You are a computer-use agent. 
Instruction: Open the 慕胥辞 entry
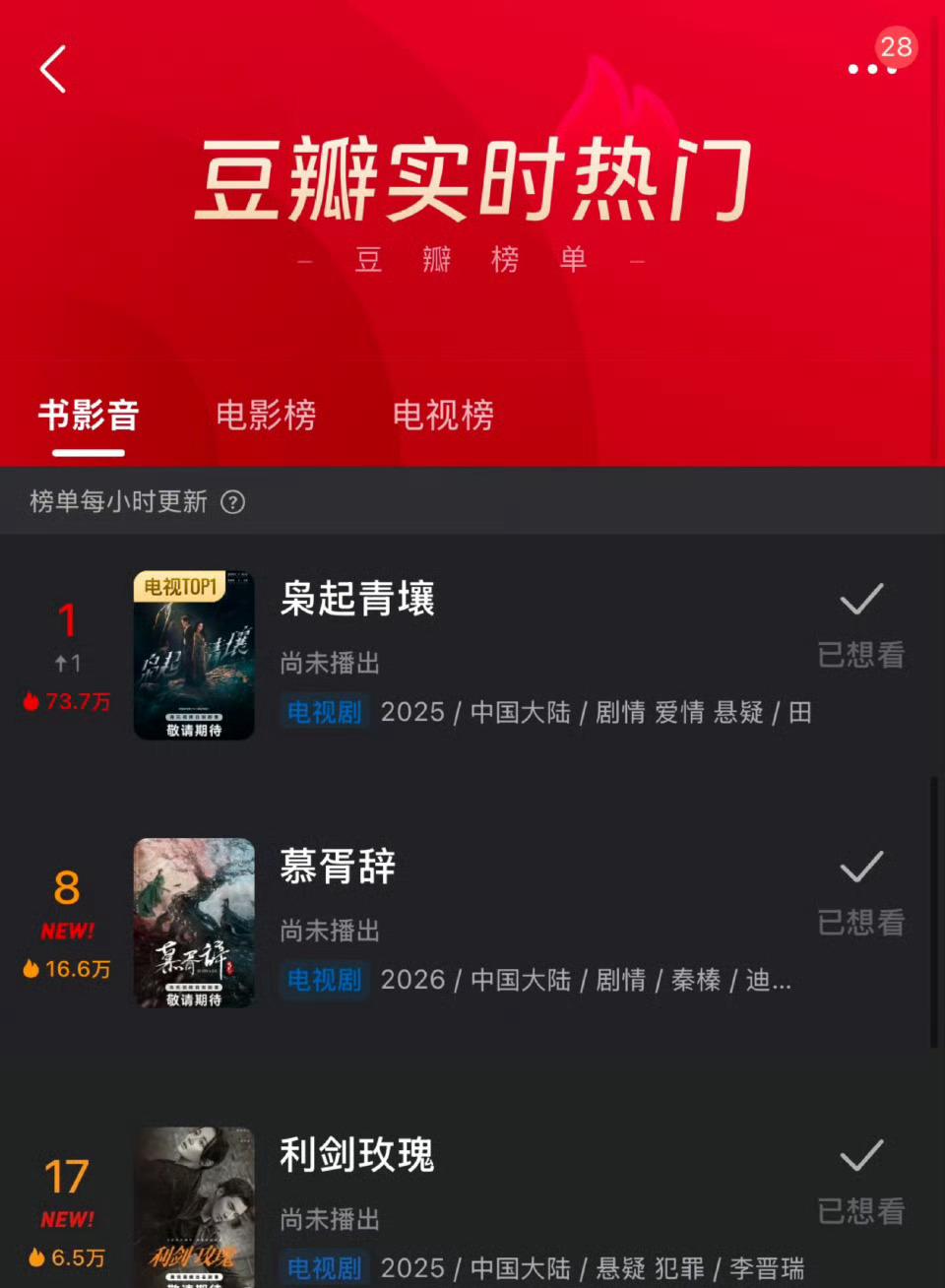(338, 867)
